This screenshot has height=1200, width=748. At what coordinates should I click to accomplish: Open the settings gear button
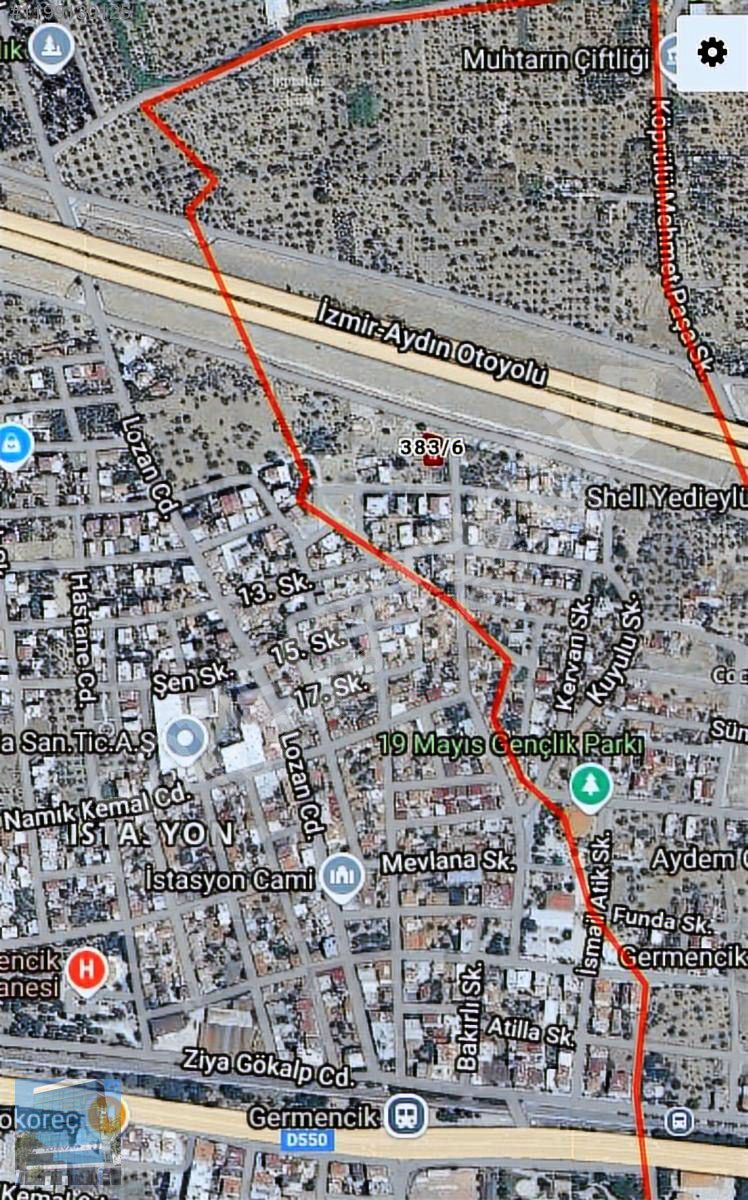click(712, 52)
